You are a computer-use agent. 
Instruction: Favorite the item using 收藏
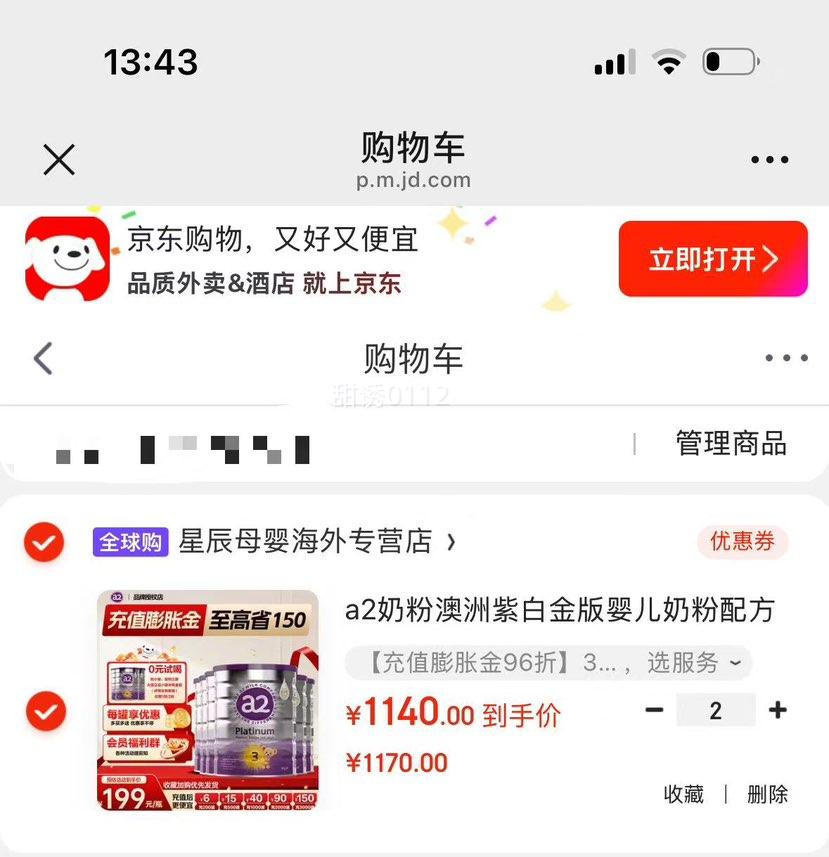(683, 793)
